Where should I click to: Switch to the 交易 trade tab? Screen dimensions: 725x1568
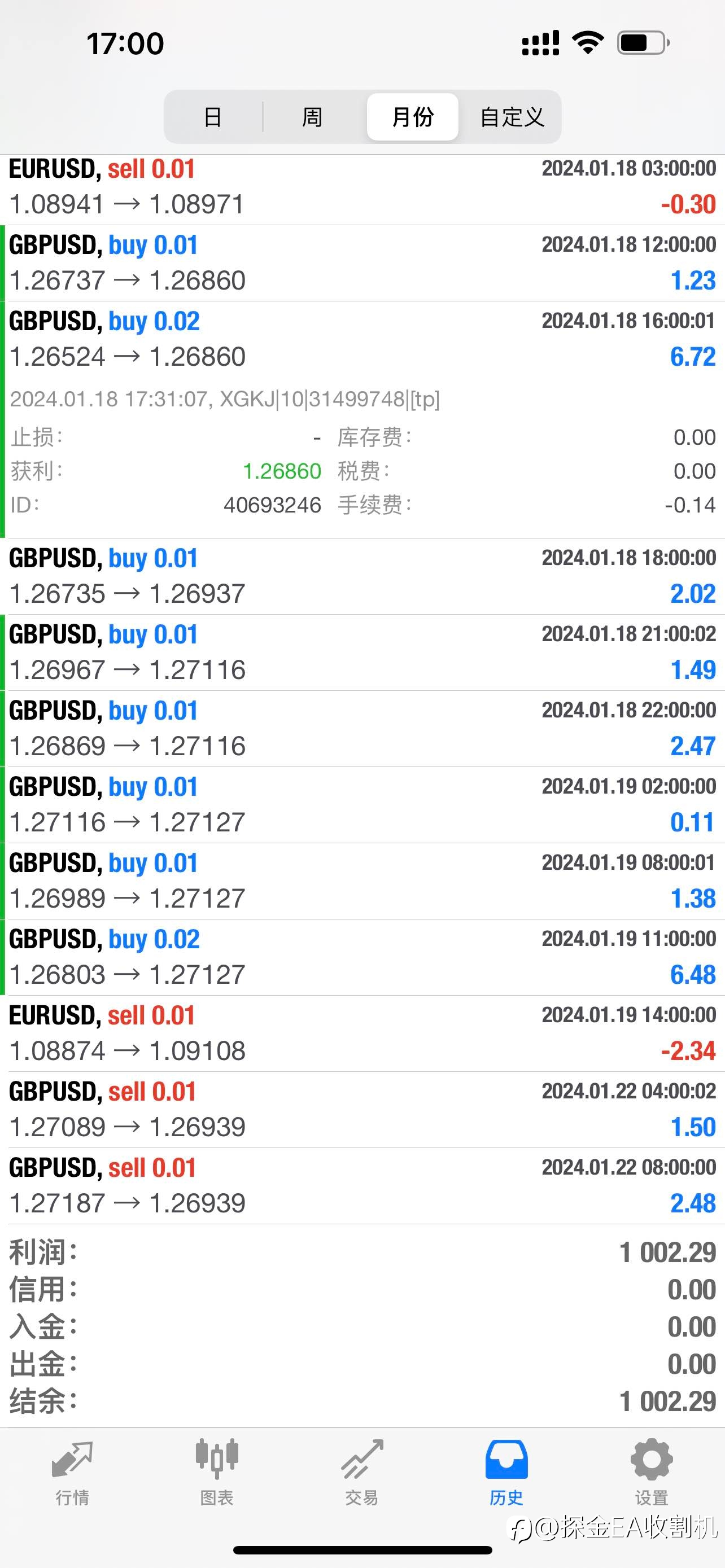362,1472
